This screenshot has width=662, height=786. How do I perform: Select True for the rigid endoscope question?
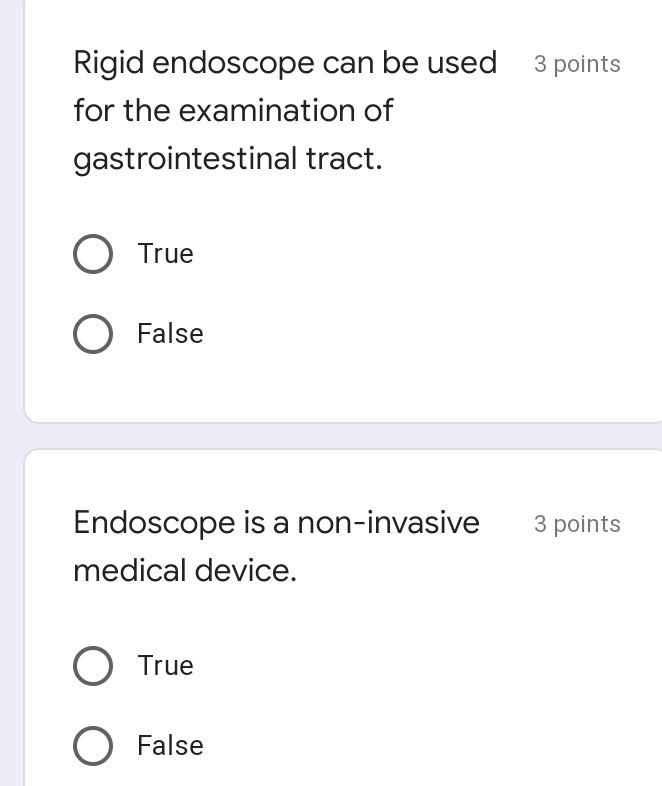tap(93, 254)
